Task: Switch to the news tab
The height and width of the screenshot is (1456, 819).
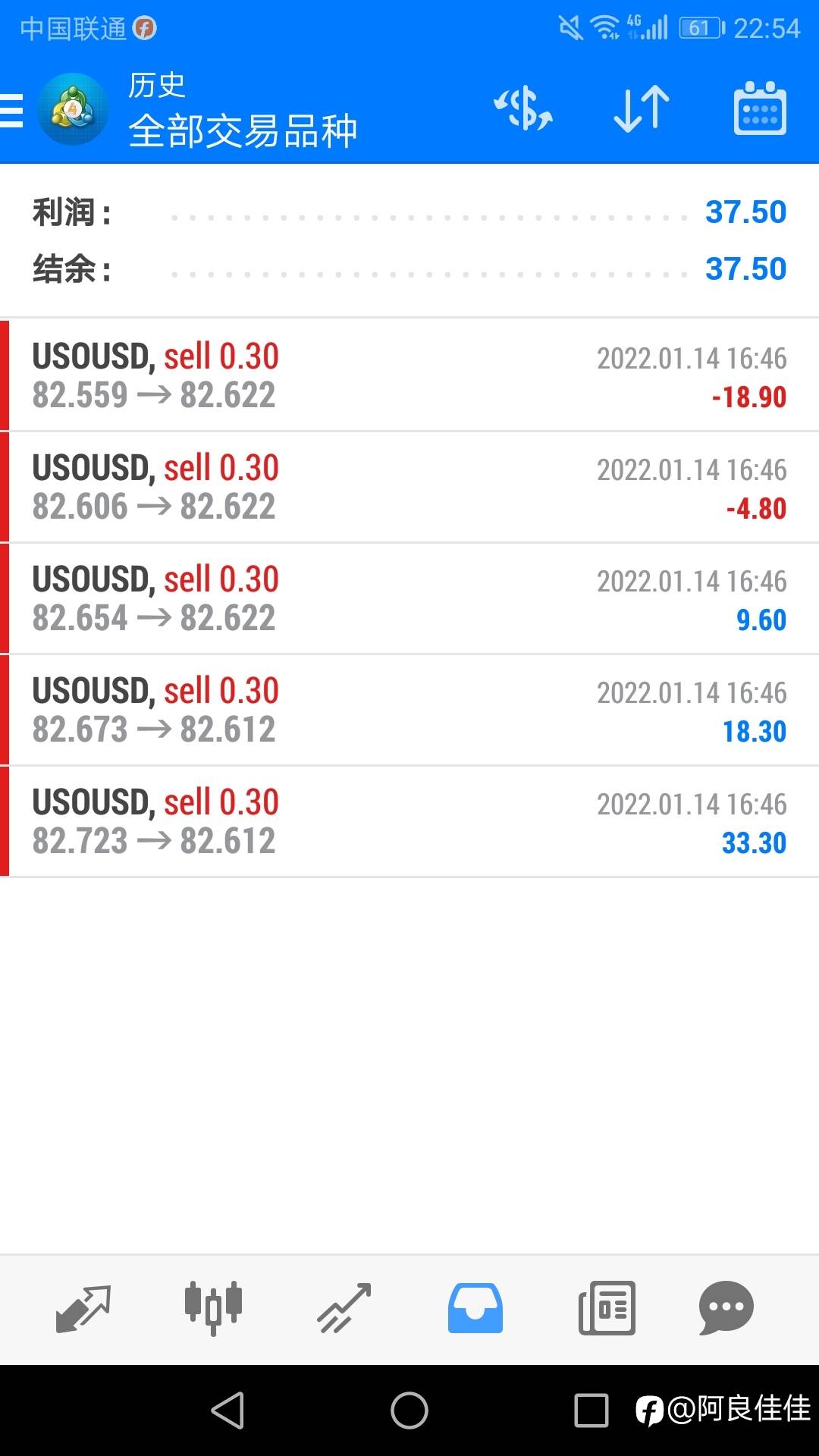Action: coord(607,1308)
